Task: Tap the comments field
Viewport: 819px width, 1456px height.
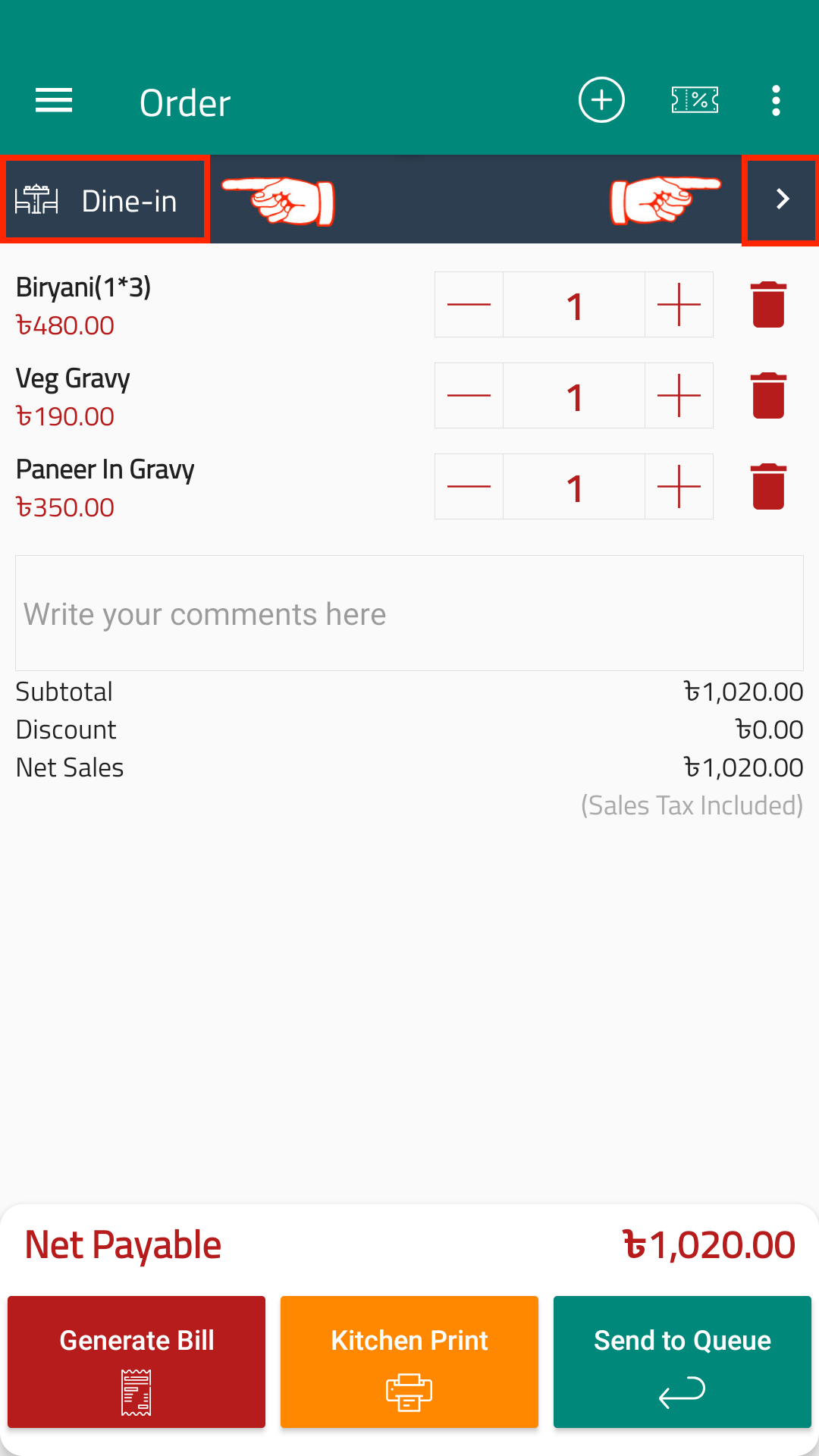Action: tap(409, 613)
